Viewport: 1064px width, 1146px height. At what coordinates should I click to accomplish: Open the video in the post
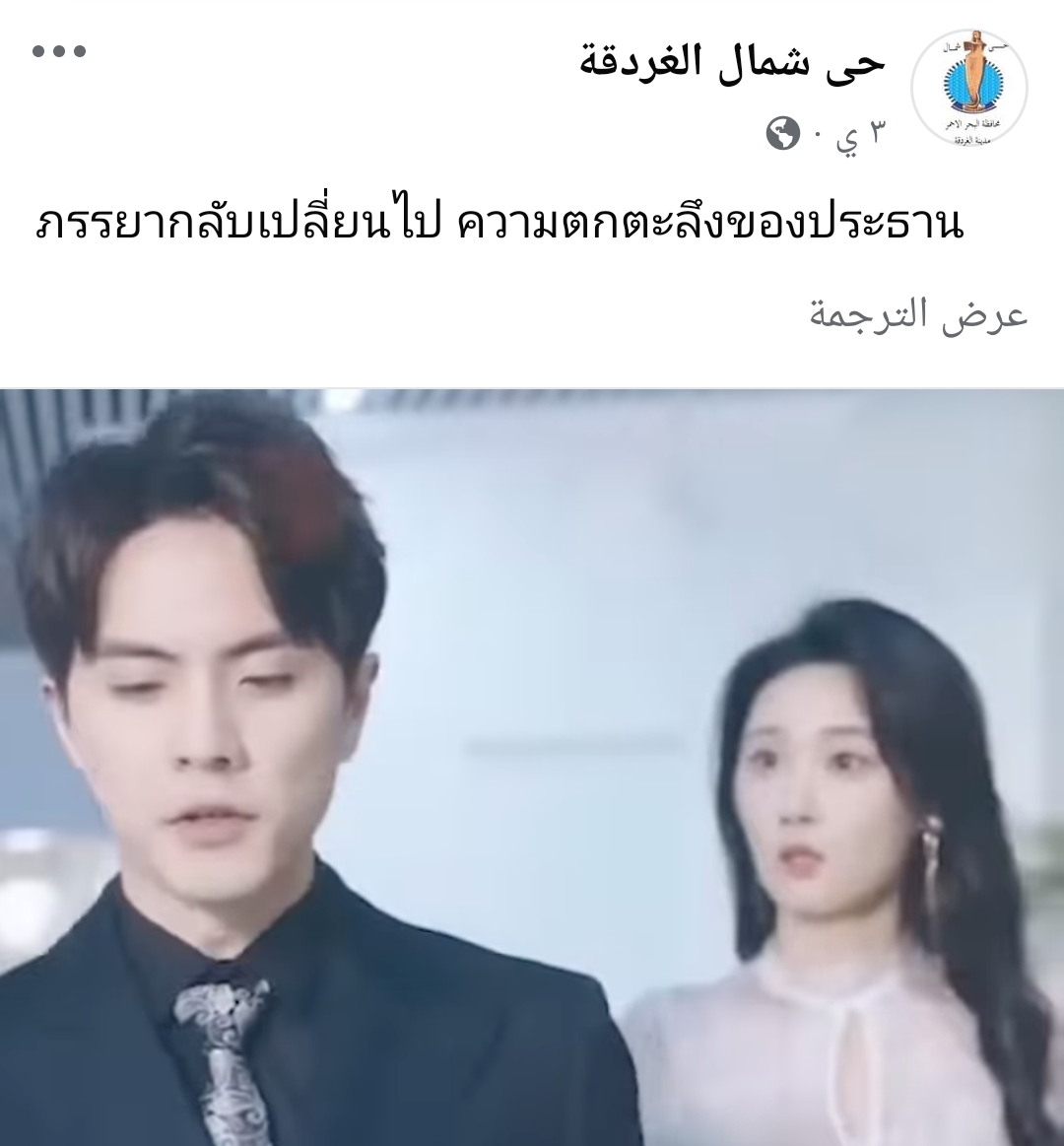tap(532, 767)
